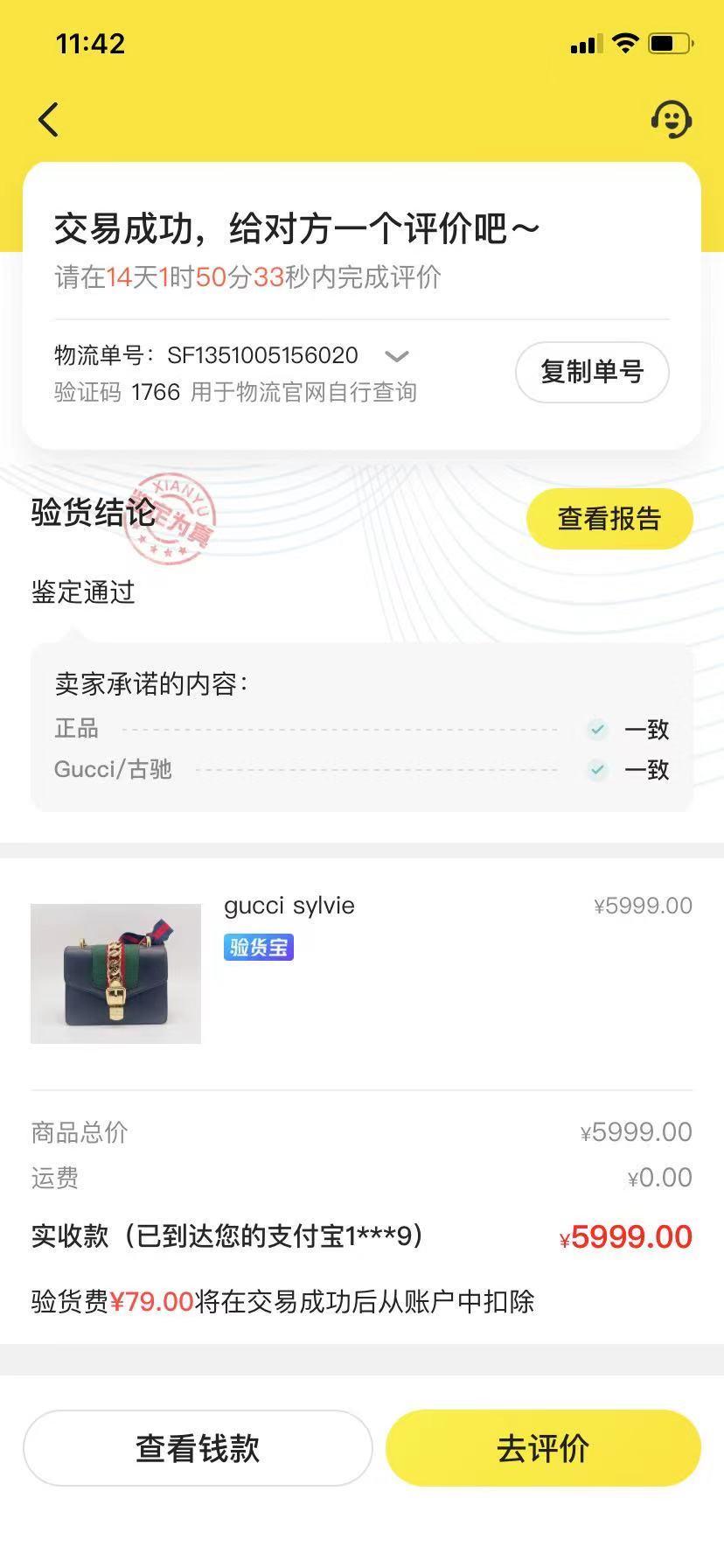Open 查看报告 inspection report

[x=609, y=519]
